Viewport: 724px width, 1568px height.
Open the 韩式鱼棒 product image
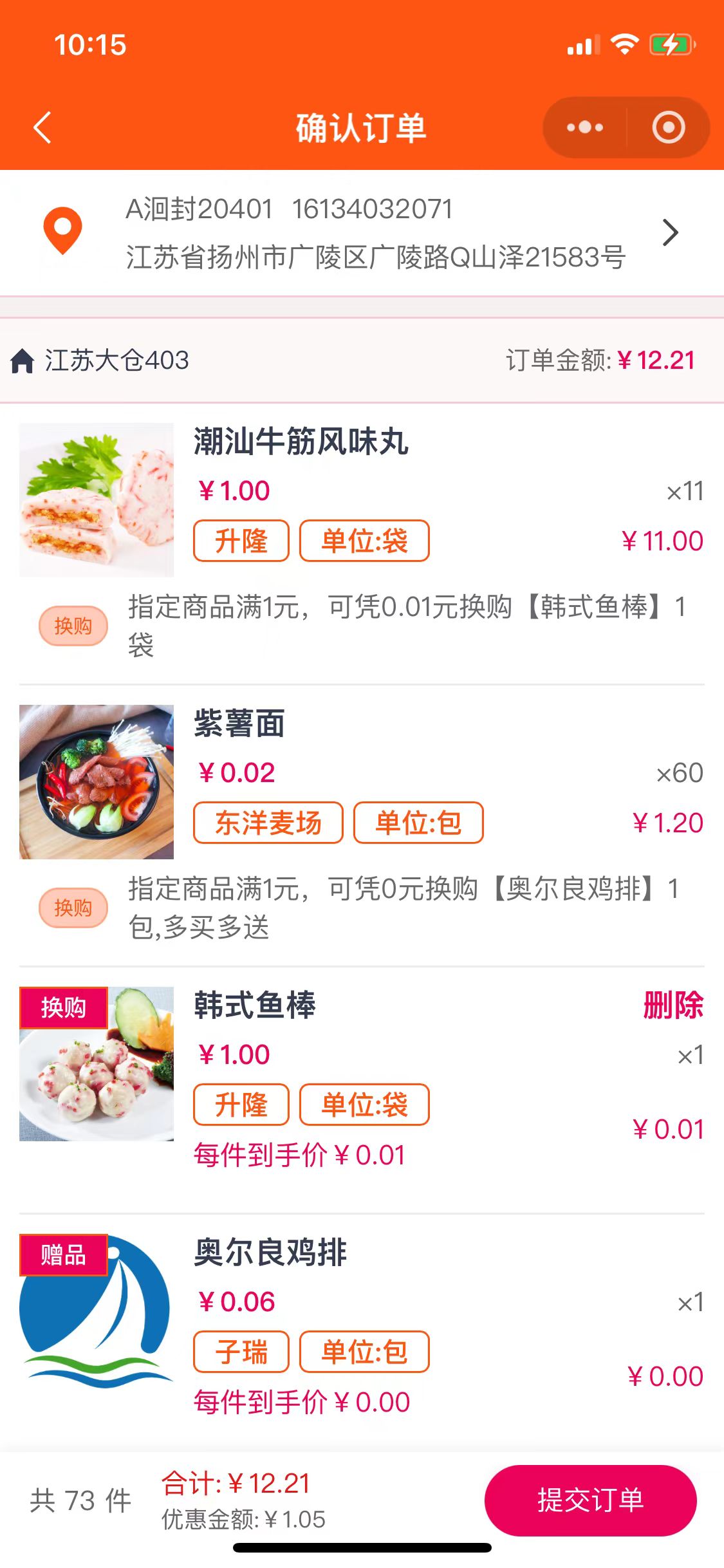pyautogui.click(x=97, y=1064)
